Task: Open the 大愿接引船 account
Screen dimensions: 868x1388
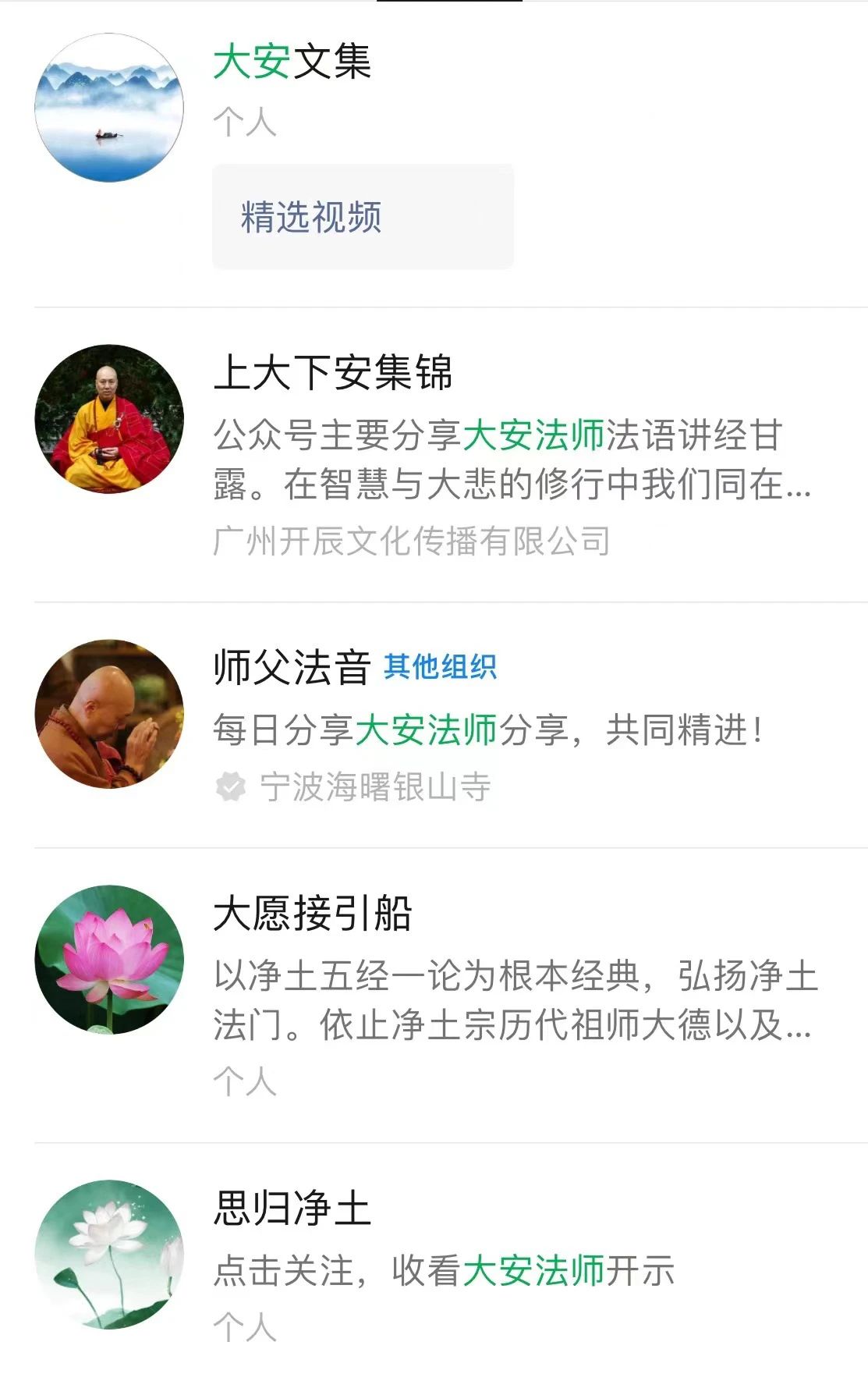Action: coord(312,914)
